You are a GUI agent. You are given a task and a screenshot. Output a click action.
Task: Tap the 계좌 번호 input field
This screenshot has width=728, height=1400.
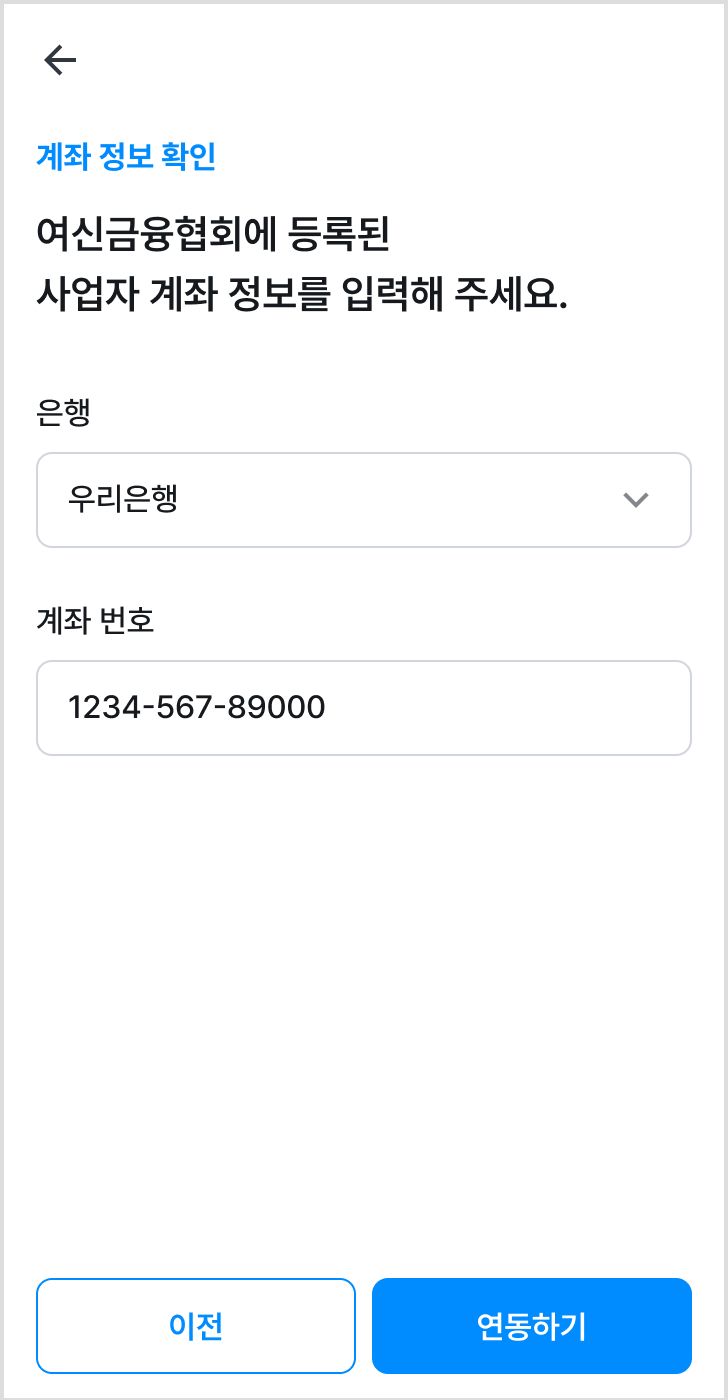pos(364,708)
